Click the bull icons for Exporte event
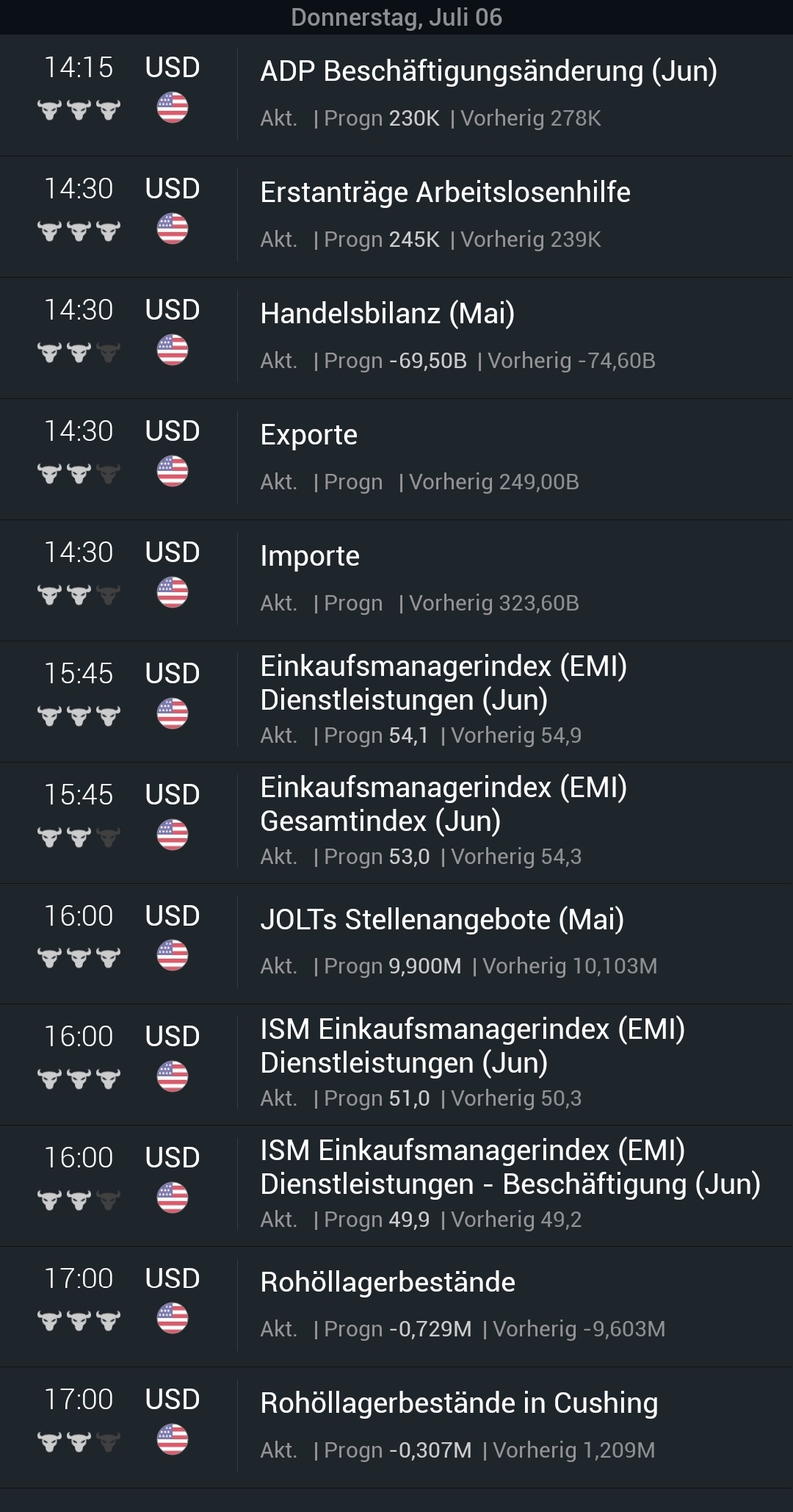 pos(78,471)
